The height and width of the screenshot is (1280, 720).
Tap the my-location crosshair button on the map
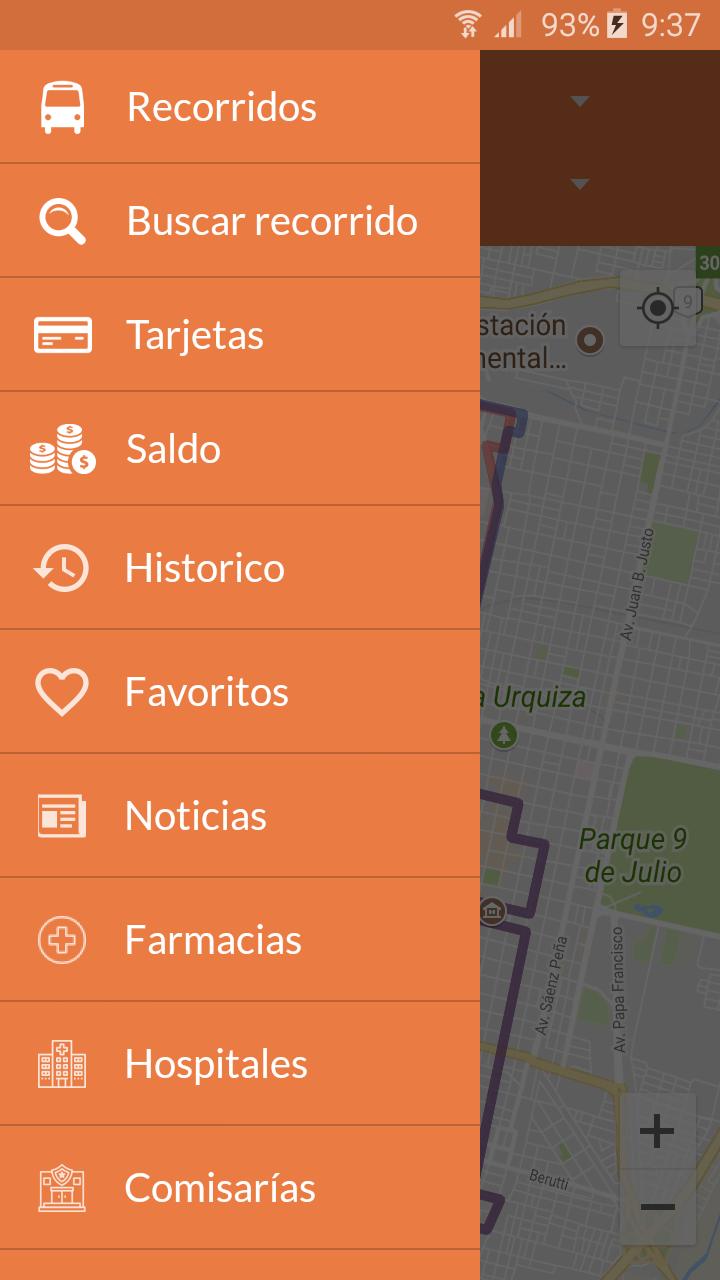click(x=657, y=308)
